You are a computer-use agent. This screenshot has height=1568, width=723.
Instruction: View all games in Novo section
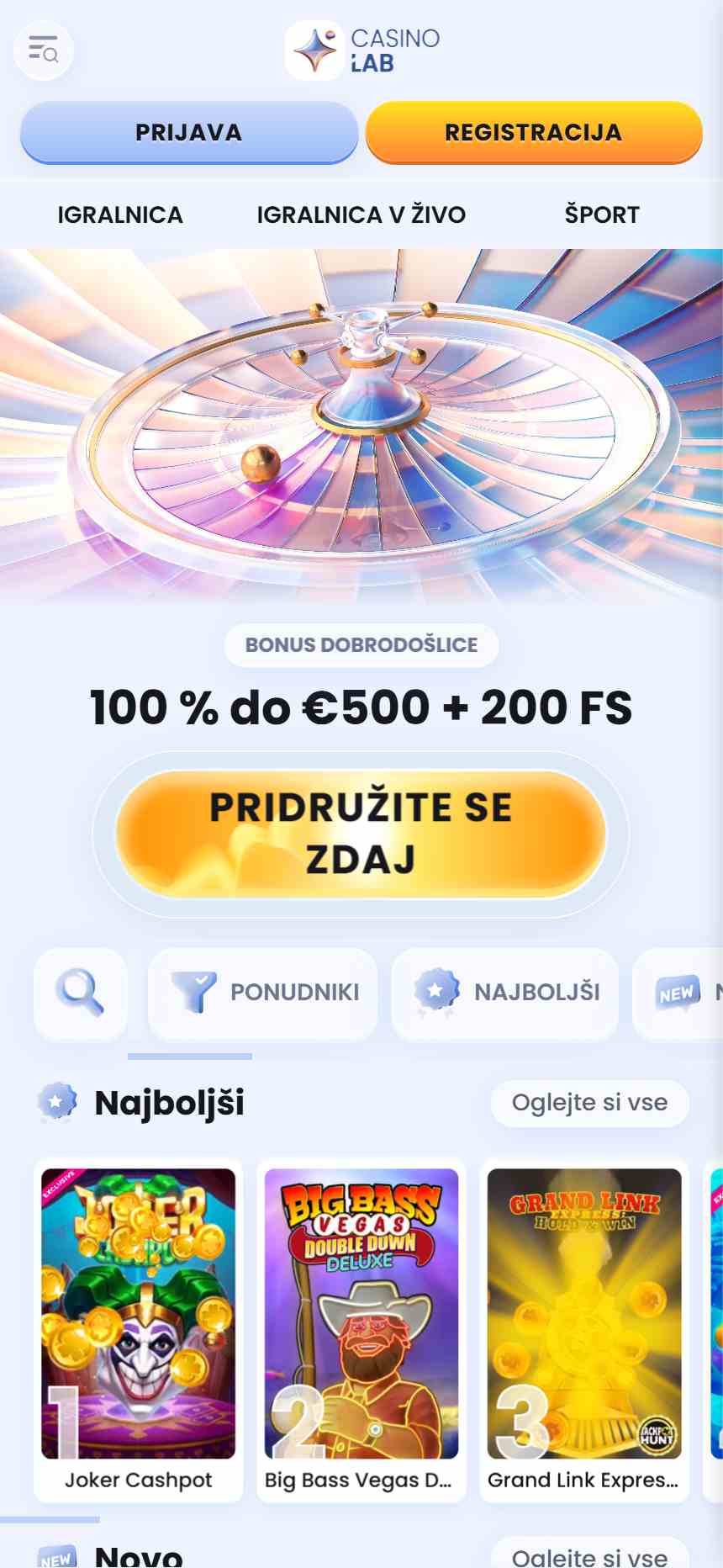click(589, 1555)
